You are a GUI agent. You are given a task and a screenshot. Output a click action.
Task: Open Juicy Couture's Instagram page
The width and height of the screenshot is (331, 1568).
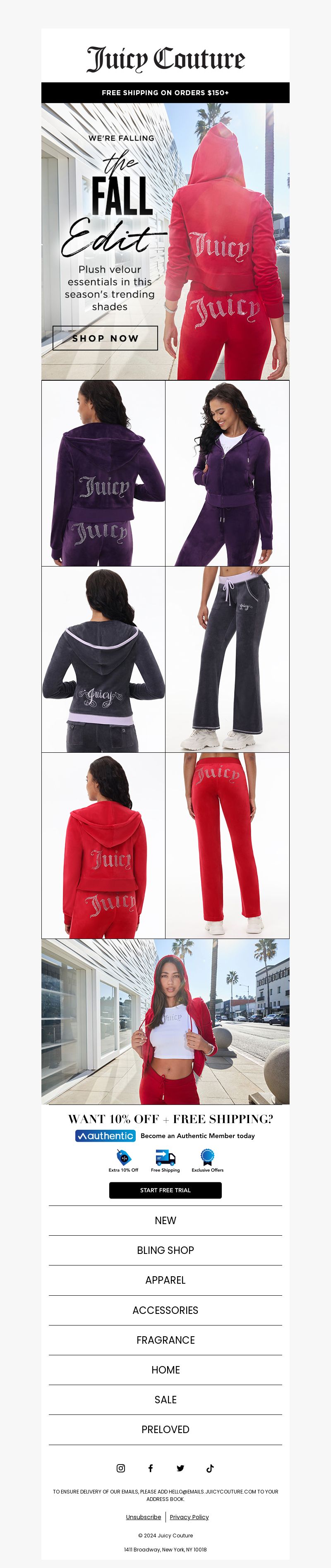click(120, 1468)
